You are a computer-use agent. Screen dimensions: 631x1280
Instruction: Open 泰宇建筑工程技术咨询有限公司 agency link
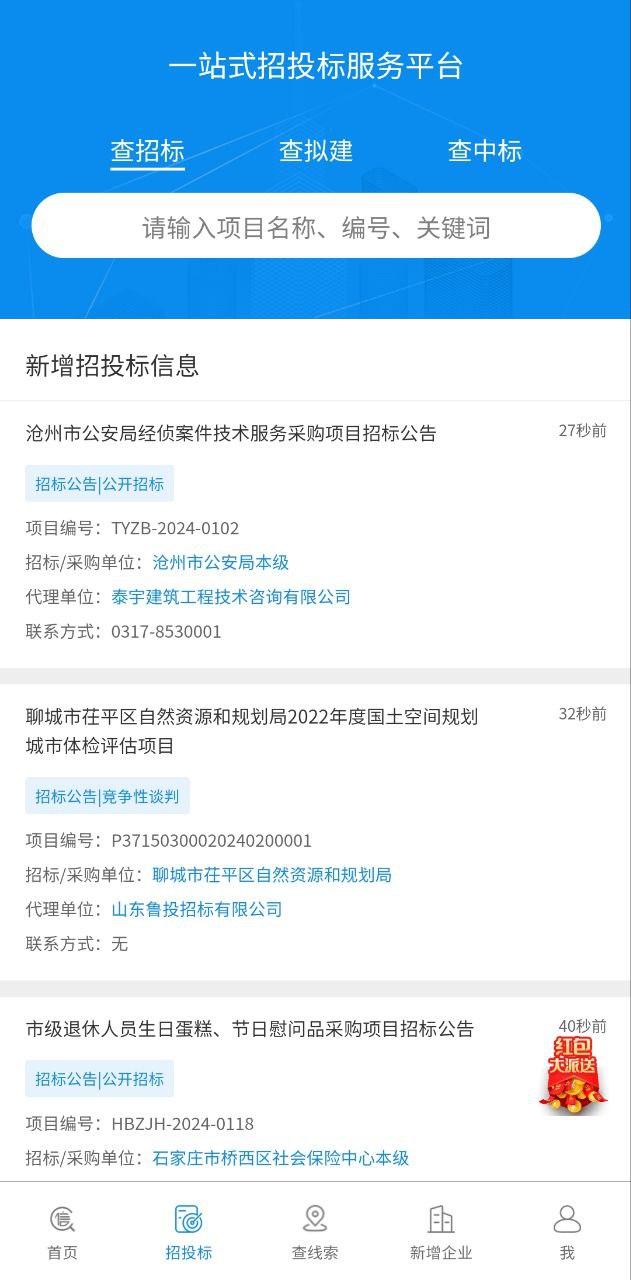[231, 597]
